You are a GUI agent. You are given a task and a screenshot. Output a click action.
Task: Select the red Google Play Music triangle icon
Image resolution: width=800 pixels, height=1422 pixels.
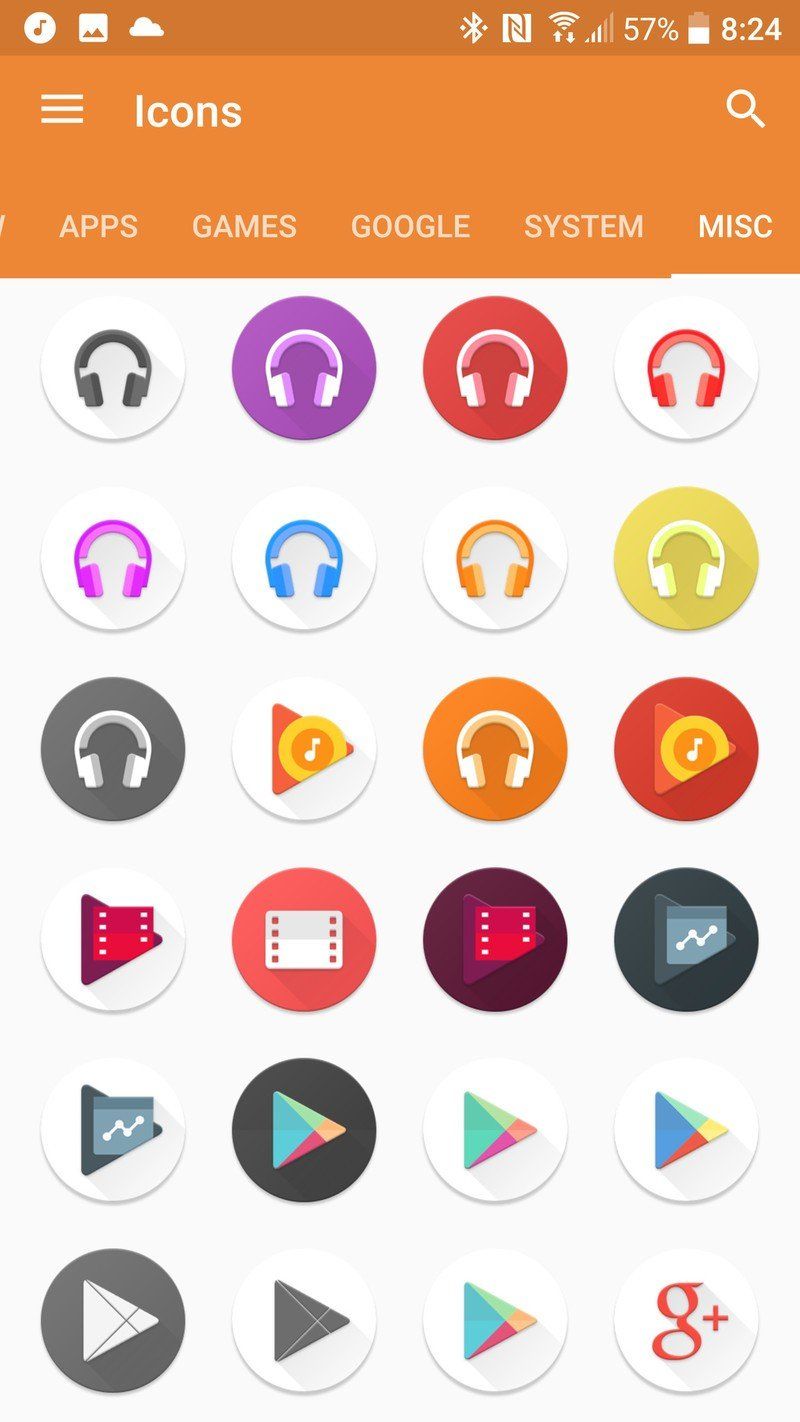(686, 748)
